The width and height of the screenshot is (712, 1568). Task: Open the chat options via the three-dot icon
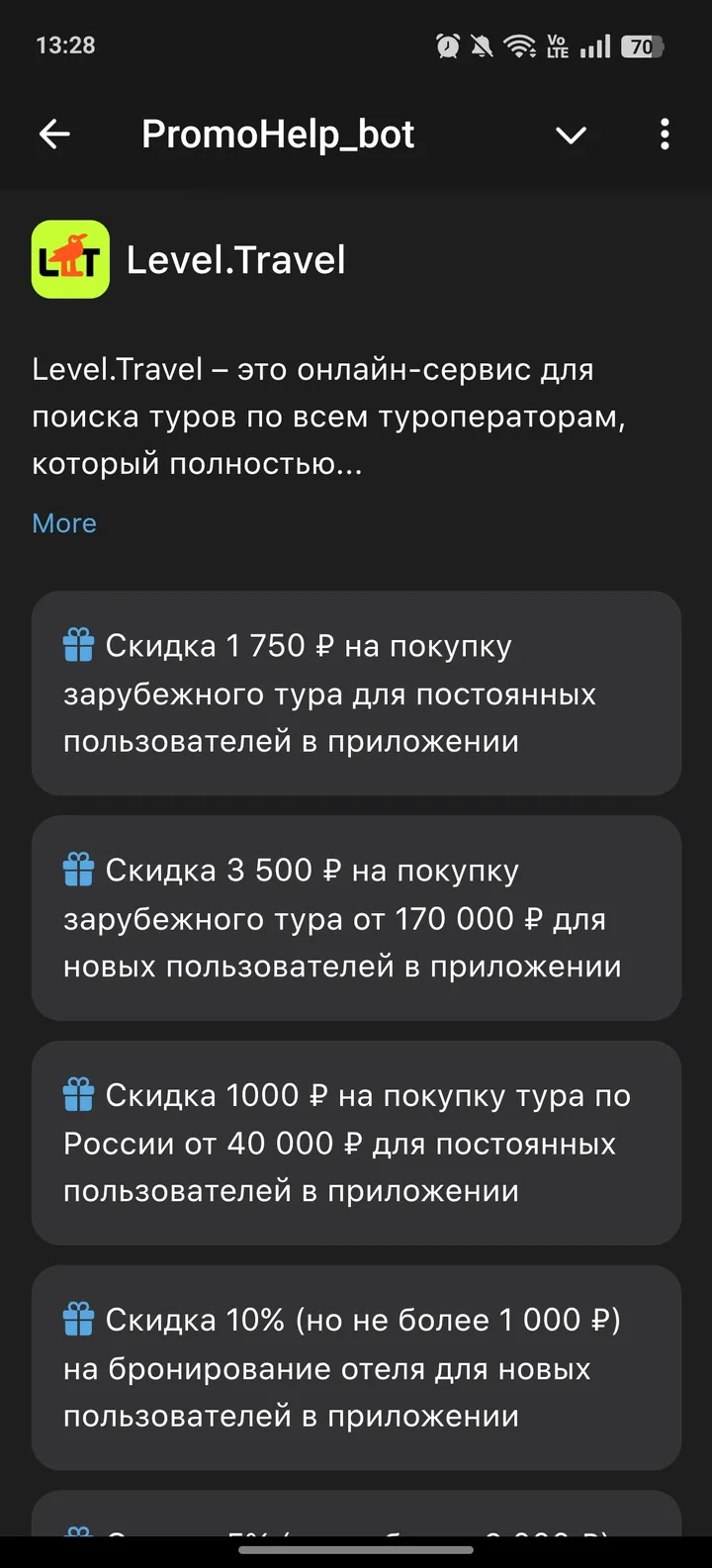(664, 134)
